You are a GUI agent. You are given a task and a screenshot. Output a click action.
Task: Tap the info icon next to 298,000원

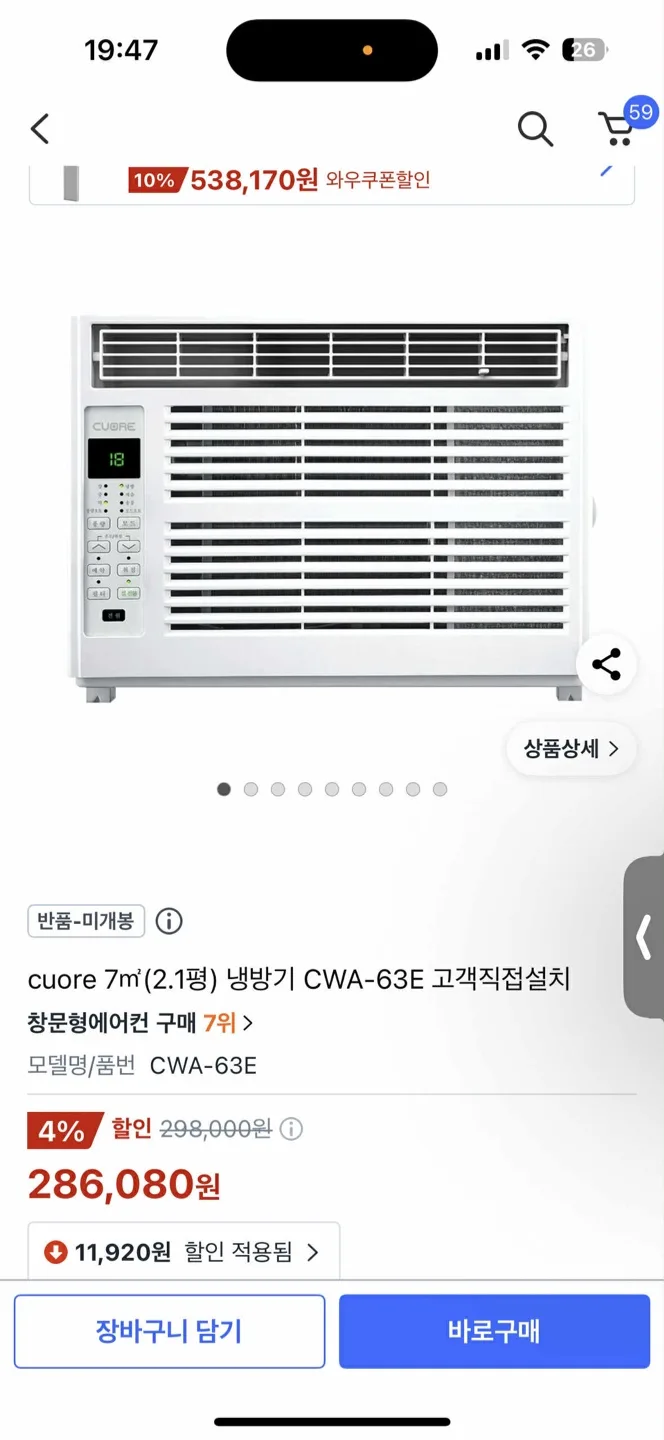[x=291, y=1130]
